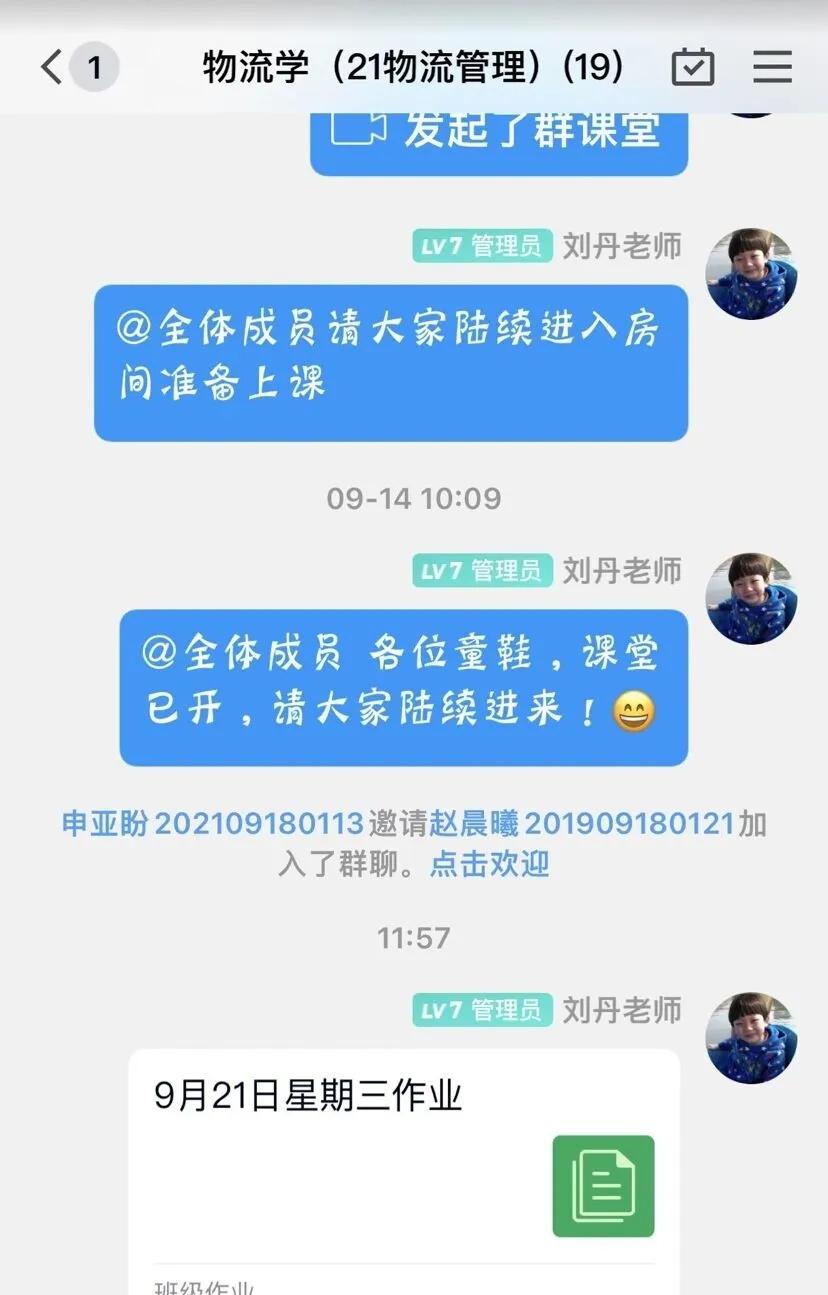Open the group calendar check-in icon
Screen dimensions: 828x1295
692,68
